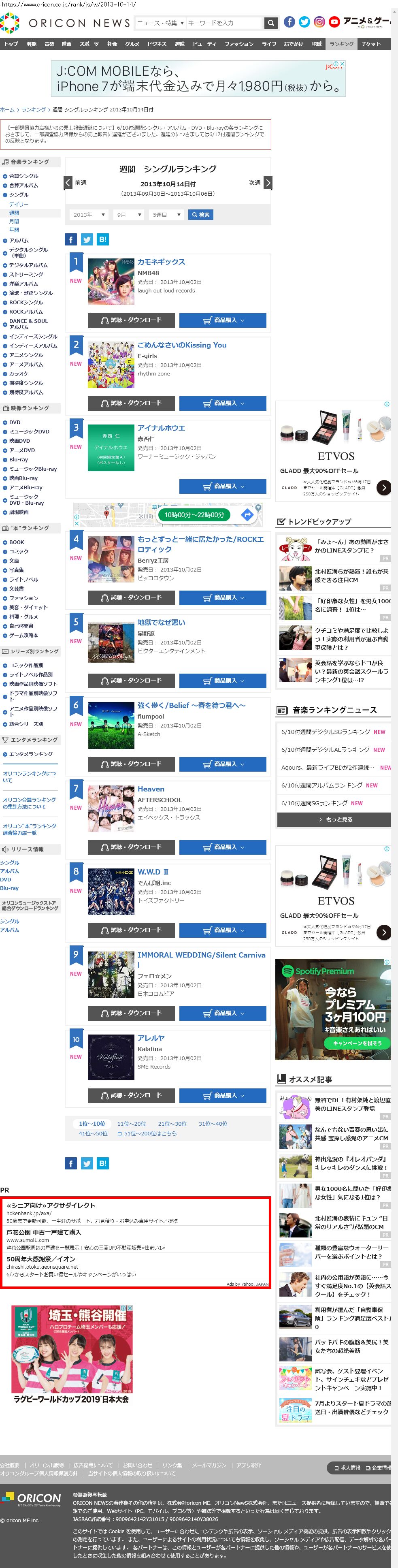Screen dimensions: 398x1568
Task: Tap 試聴・ダウンロード for ごめんなさいのKissing You
Action: click(131, 403)
